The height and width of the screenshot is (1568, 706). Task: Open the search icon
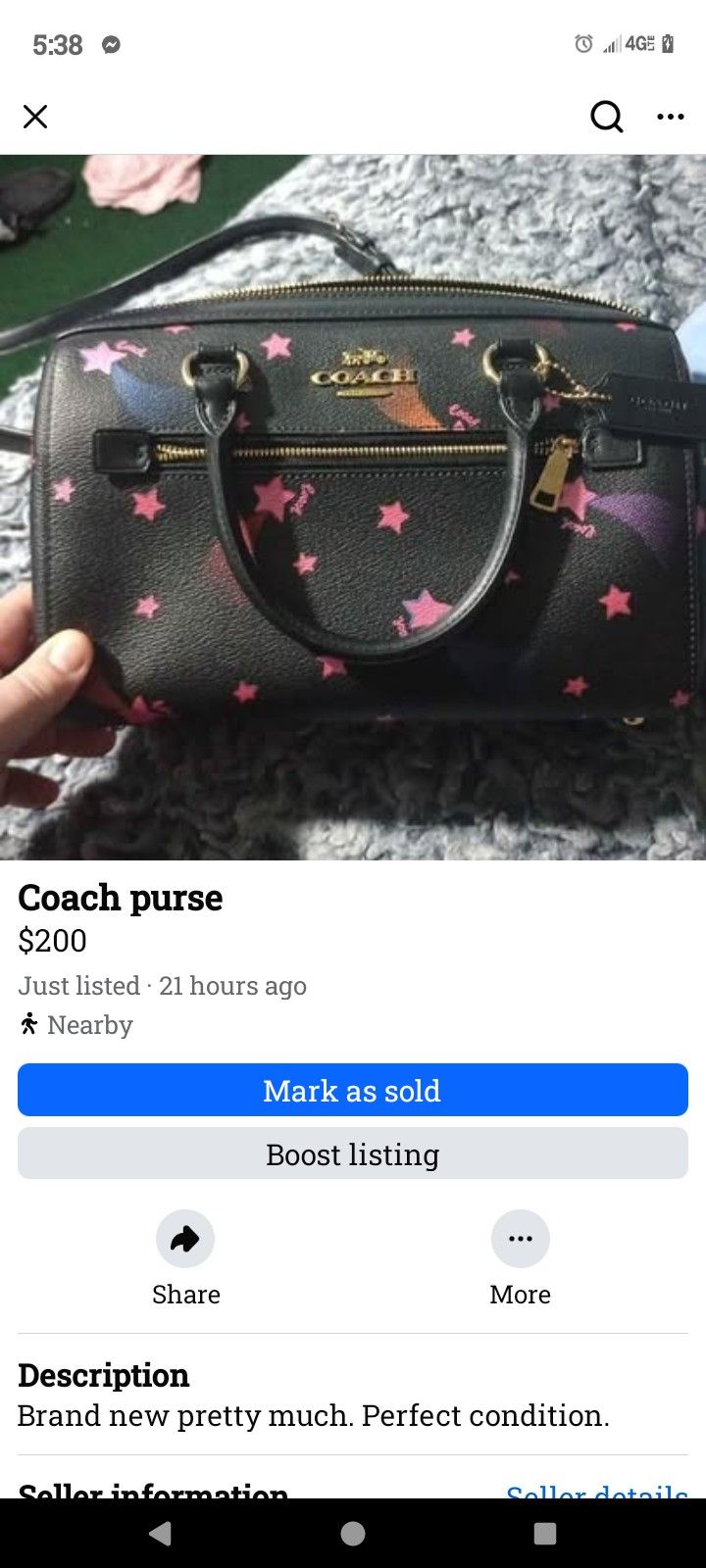pyautogui.click(x=606, y=118)
